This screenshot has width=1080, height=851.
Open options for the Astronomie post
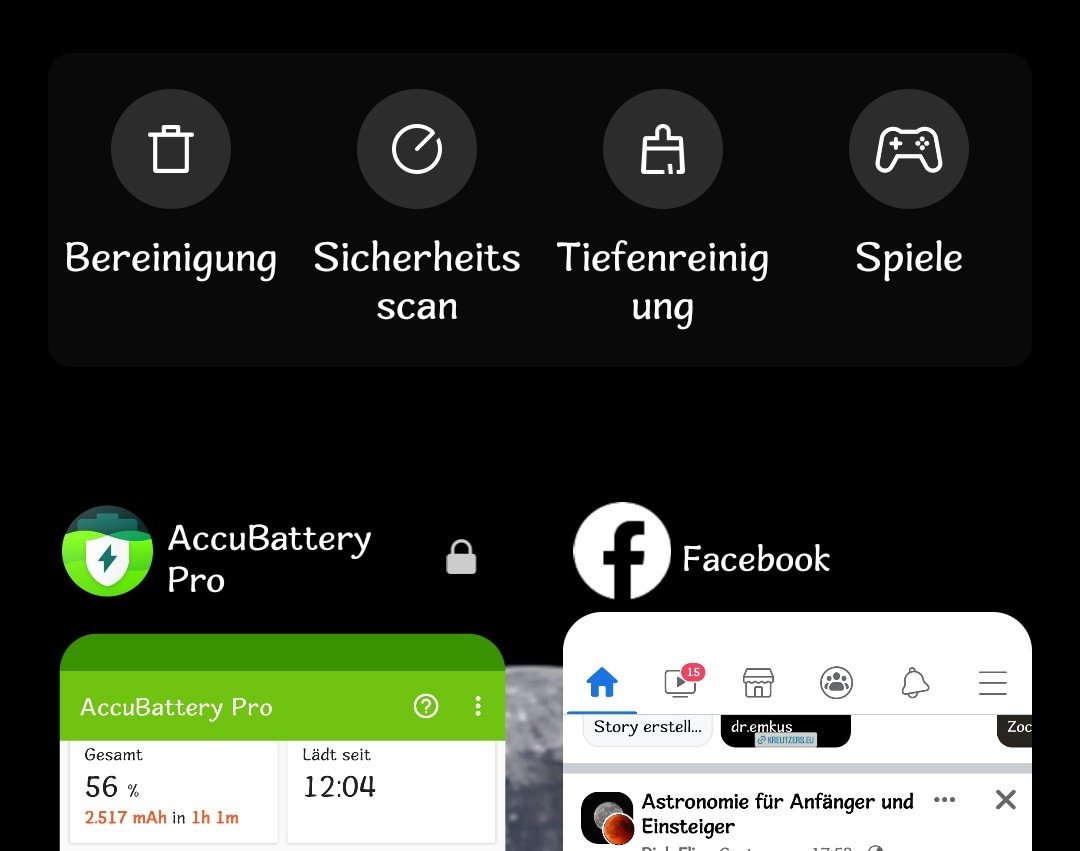944,800
